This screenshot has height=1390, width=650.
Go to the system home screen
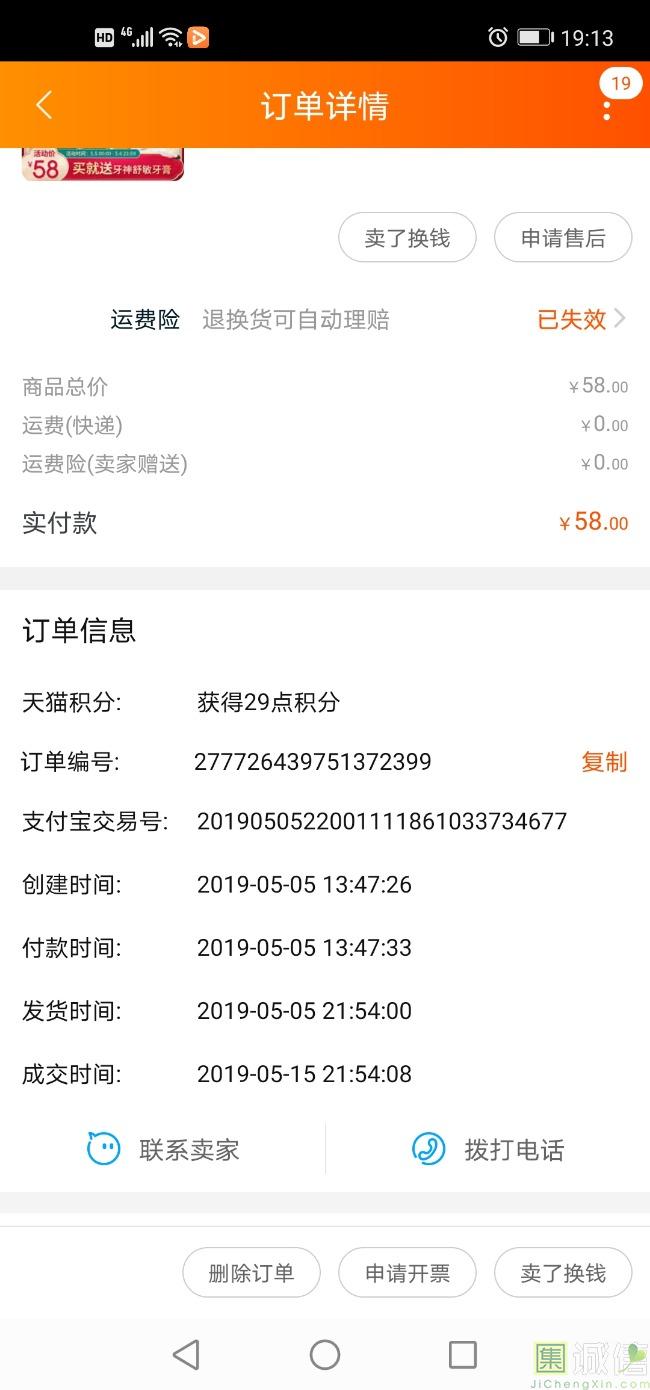click(325, 1355)
